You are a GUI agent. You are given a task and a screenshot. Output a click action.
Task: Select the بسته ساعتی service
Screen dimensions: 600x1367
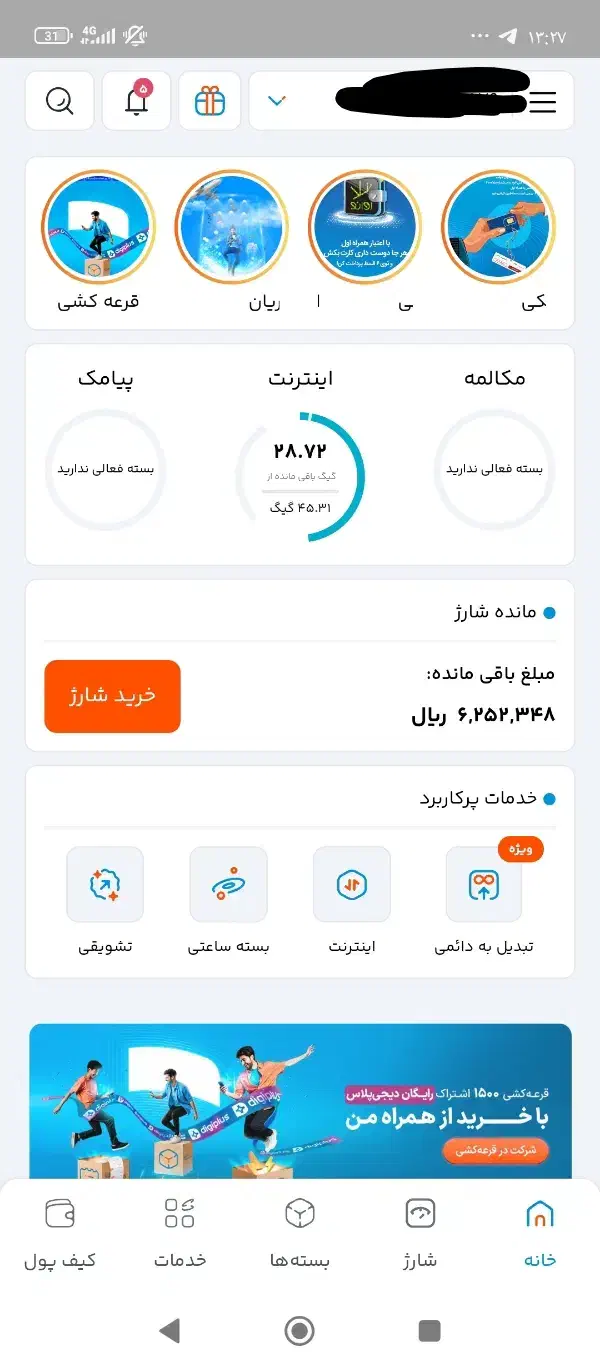[x=229, y=884]
